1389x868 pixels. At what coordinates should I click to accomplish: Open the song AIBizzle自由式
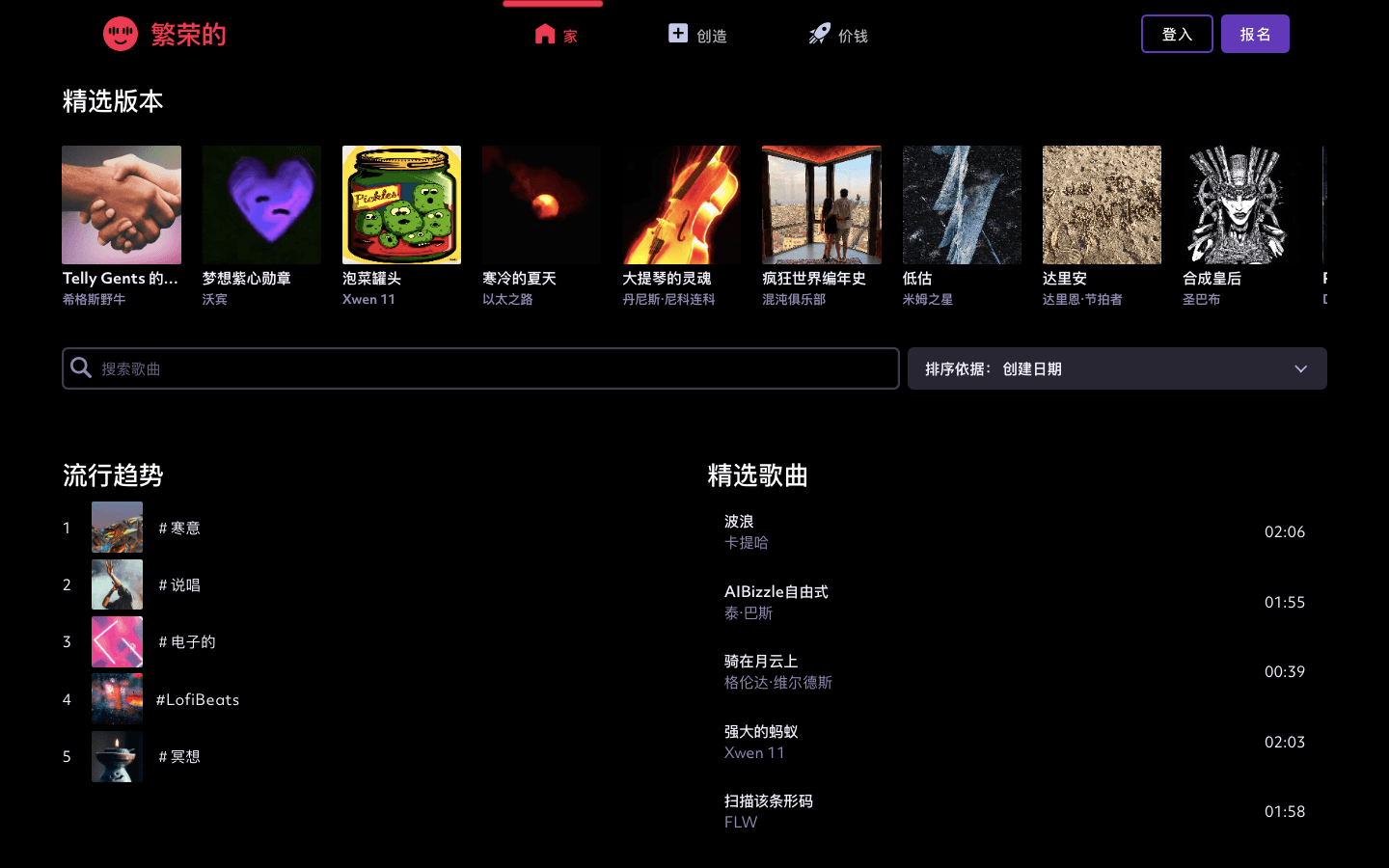click(x=776, y=592)
